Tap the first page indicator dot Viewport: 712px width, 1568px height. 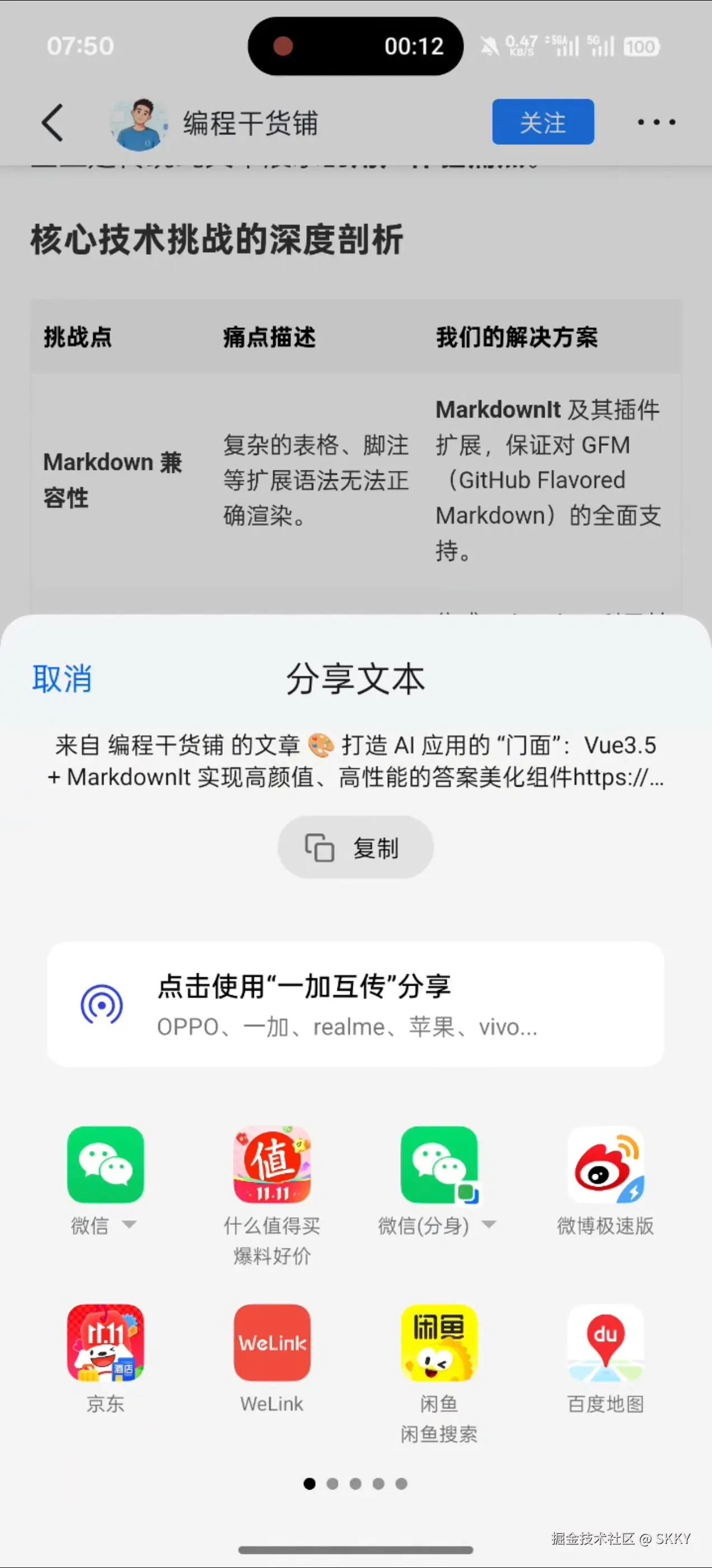pos(310,1484)
